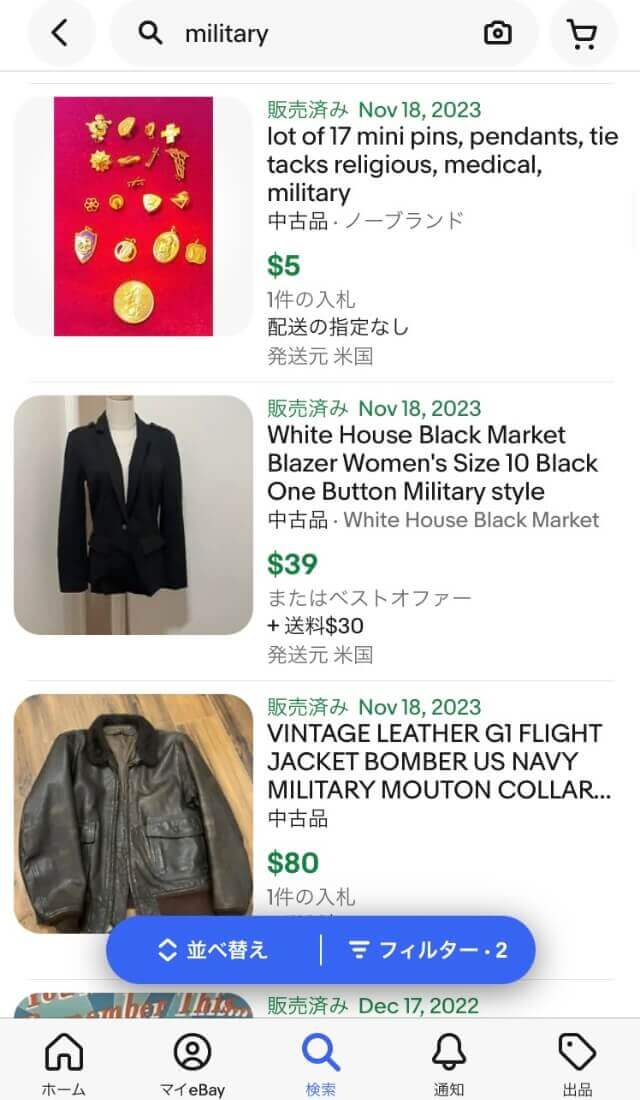640x1100 pixels.
Task: Go back using the top arrow
Action: 61,34
